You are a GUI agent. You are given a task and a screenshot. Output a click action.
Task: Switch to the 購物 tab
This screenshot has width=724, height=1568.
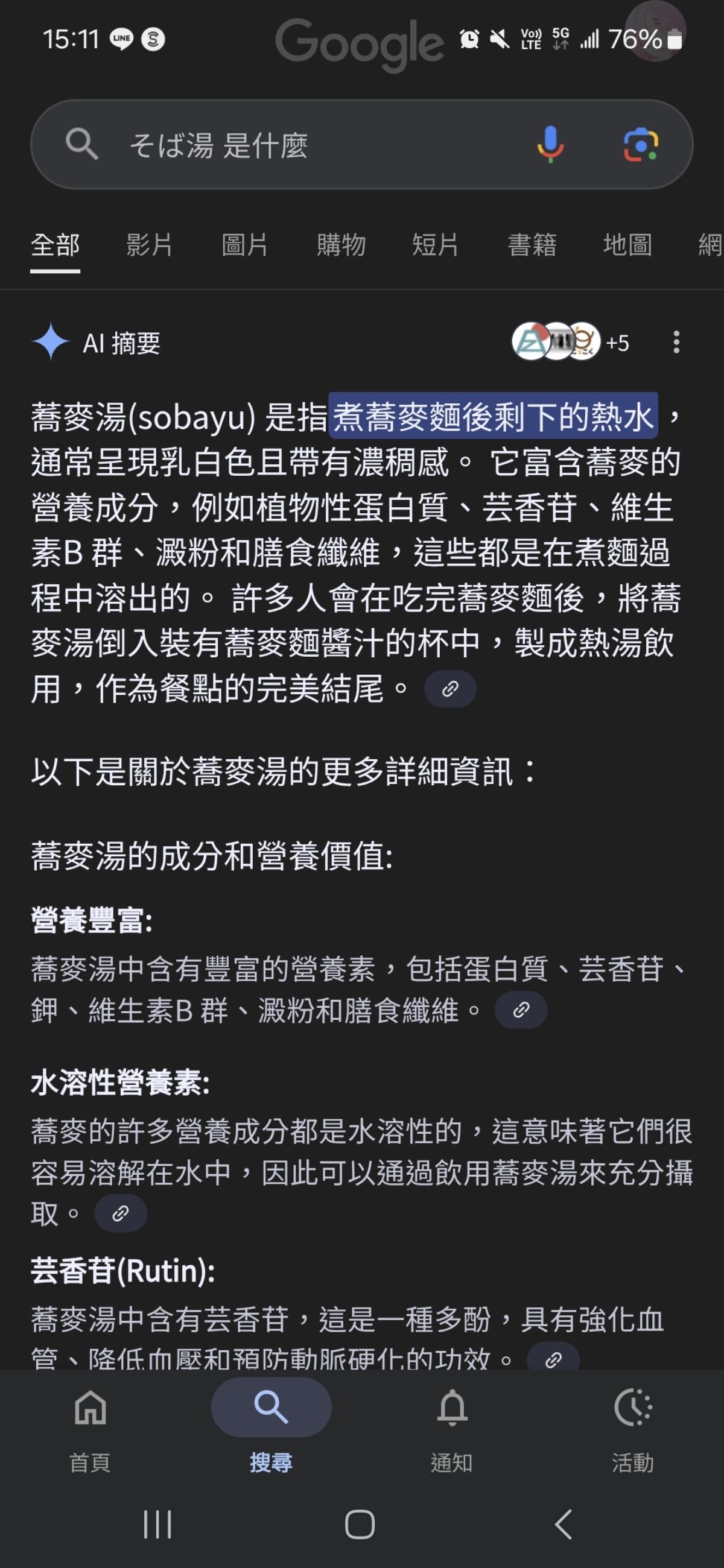341,245
